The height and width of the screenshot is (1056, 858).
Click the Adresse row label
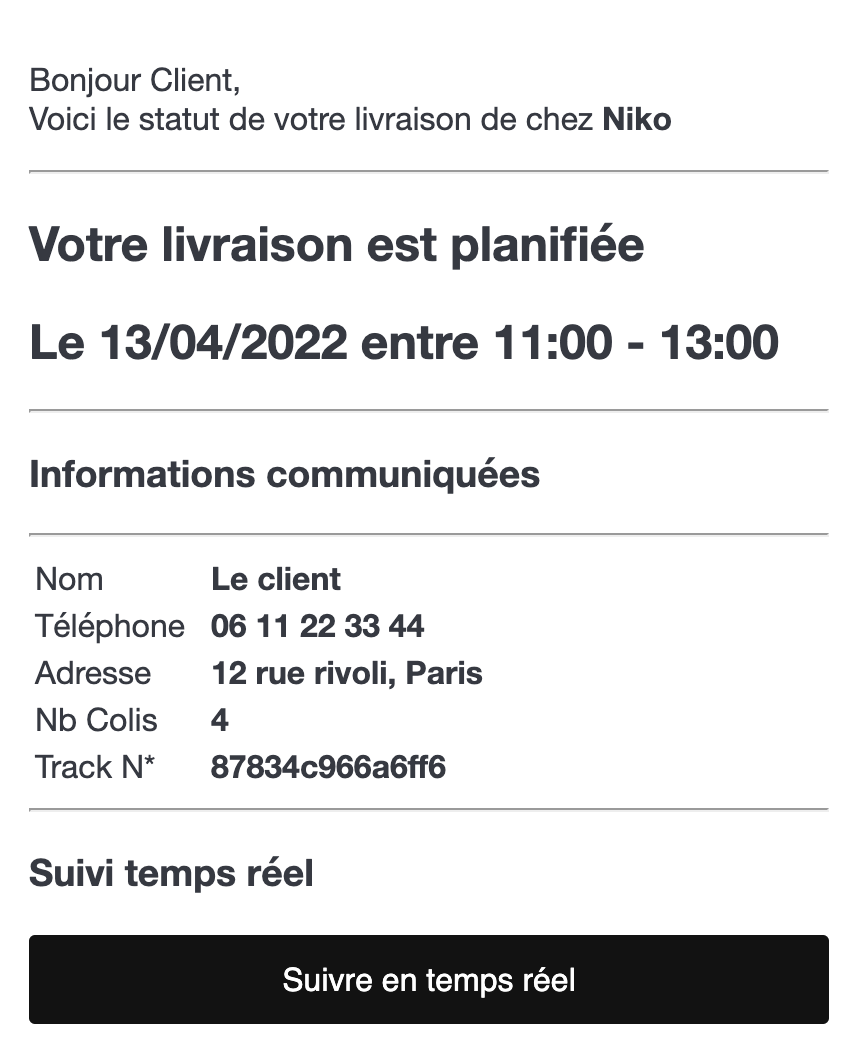93,673
